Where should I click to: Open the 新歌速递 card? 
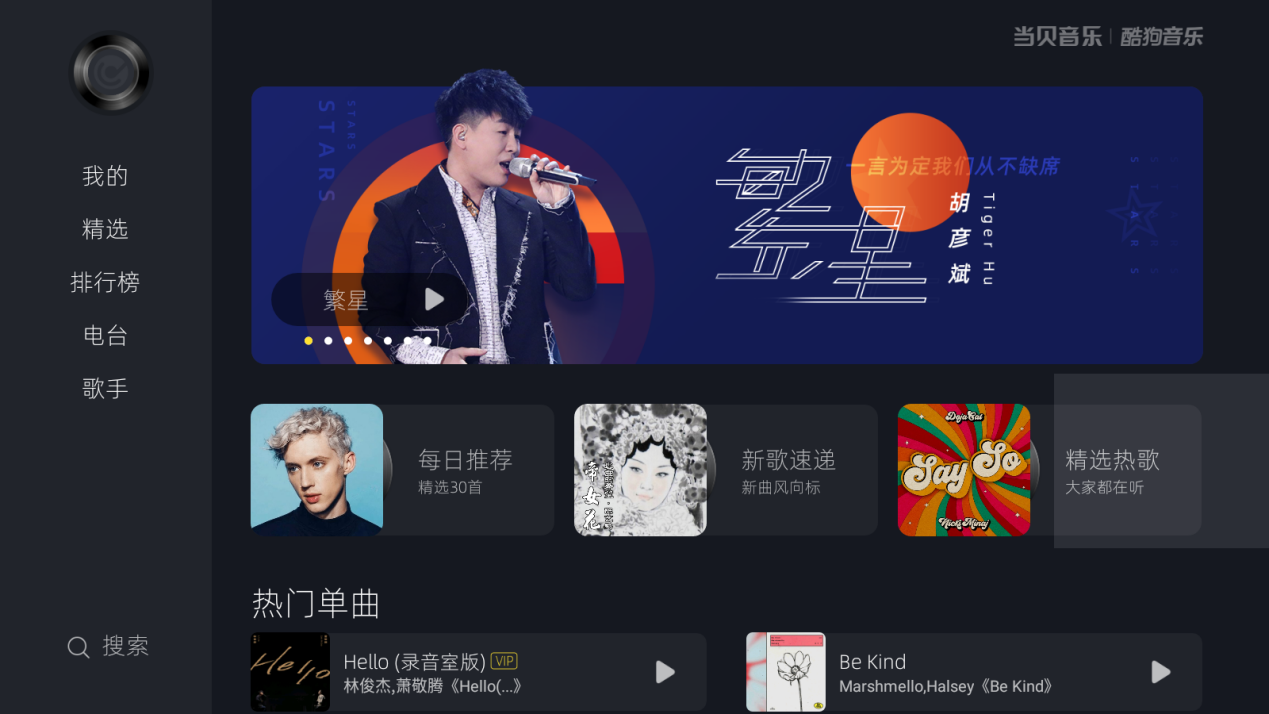[725, 470]
